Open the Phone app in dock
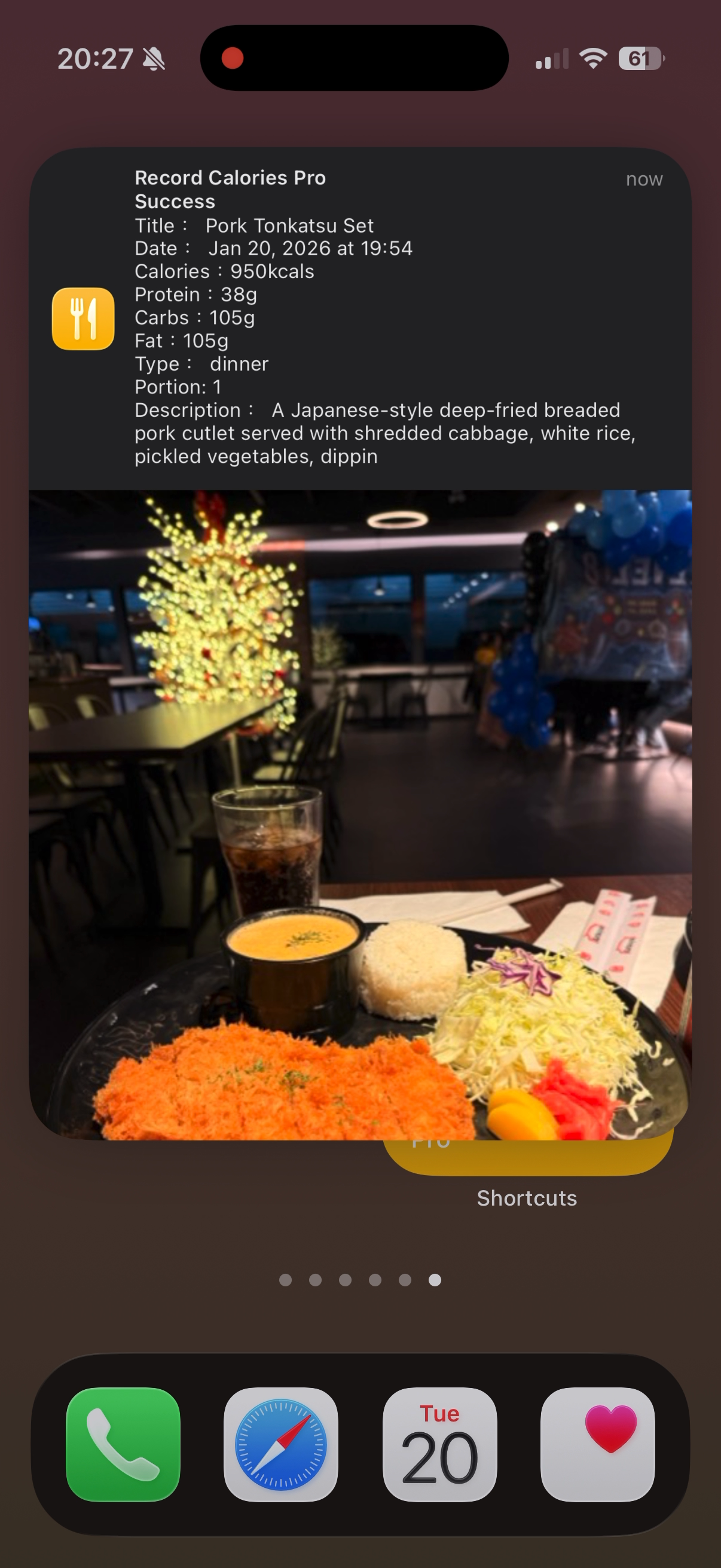The width and height of the screenshot is (721, 1568). (x=123, y=1444)
